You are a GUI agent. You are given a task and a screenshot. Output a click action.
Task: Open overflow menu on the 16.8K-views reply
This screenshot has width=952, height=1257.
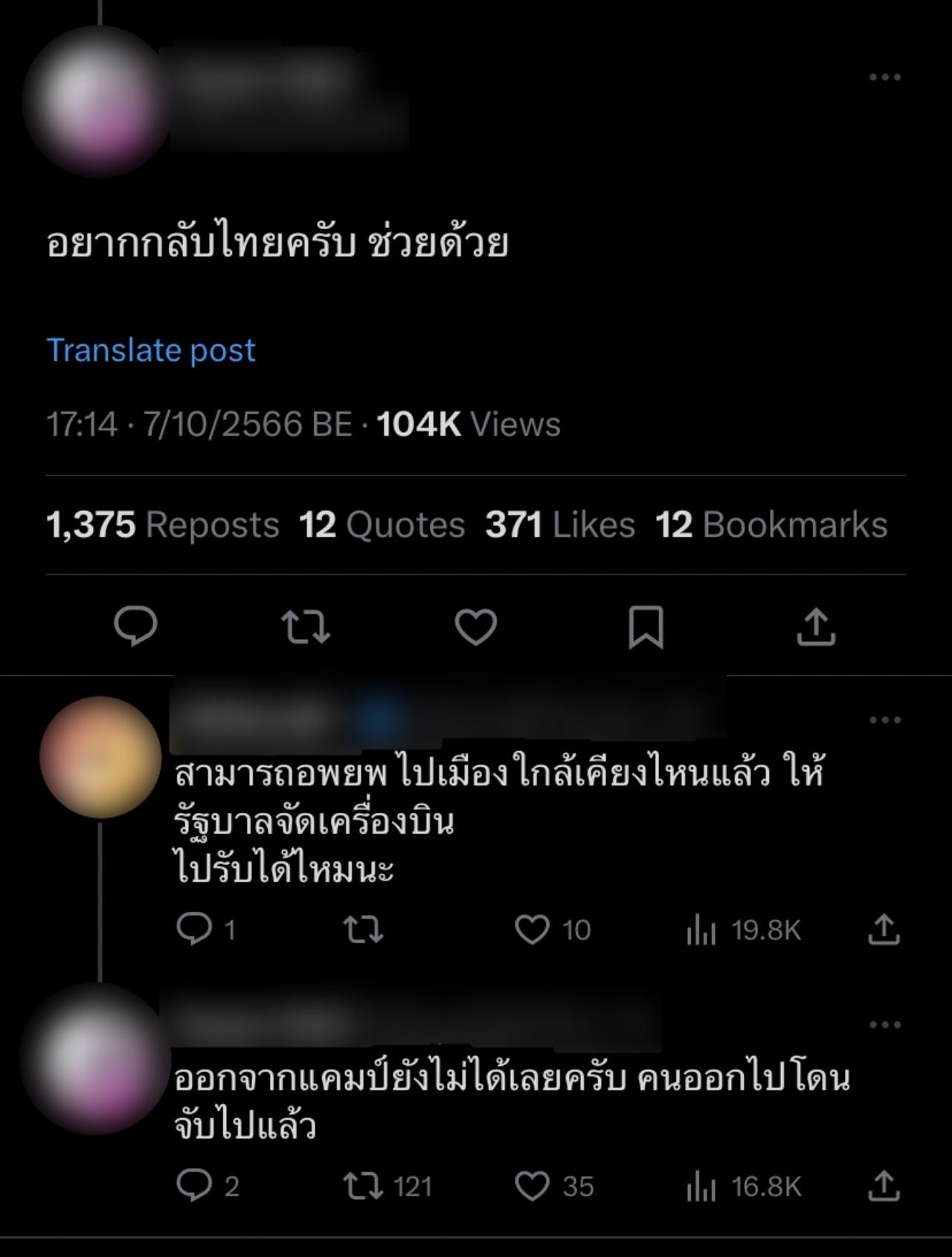pyautogui.click(x=884, y=1025)
